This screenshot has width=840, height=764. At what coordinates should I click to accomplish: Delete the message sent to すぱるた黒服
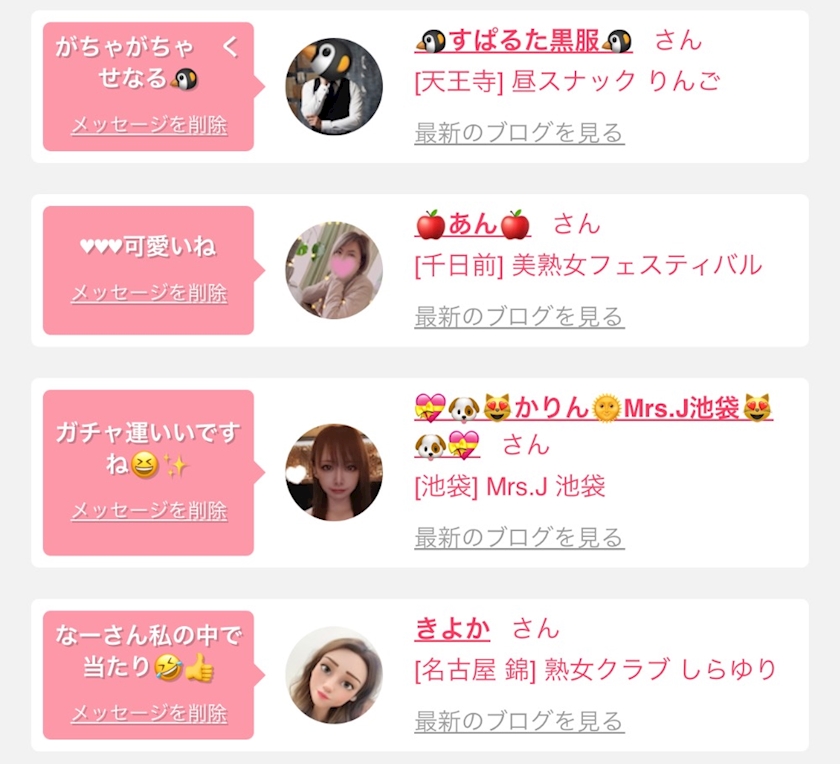click(149, 125)
